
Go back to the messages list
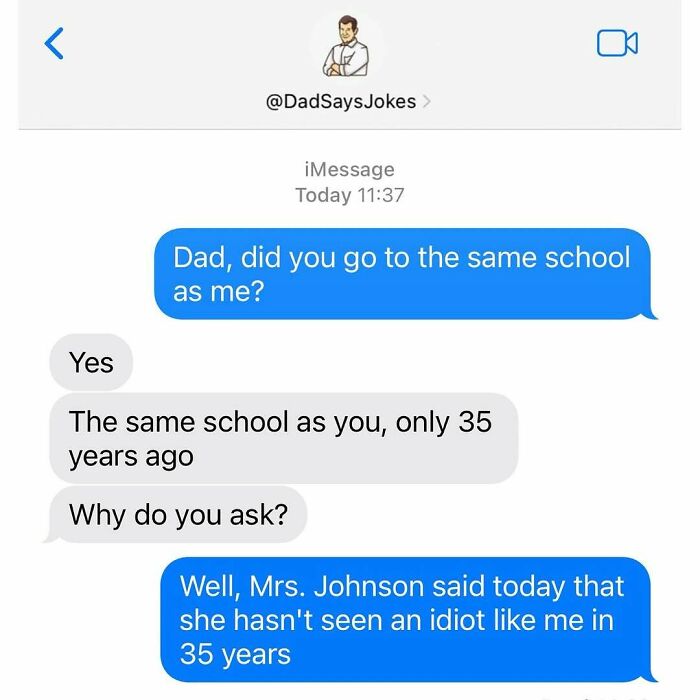point(55,43)
